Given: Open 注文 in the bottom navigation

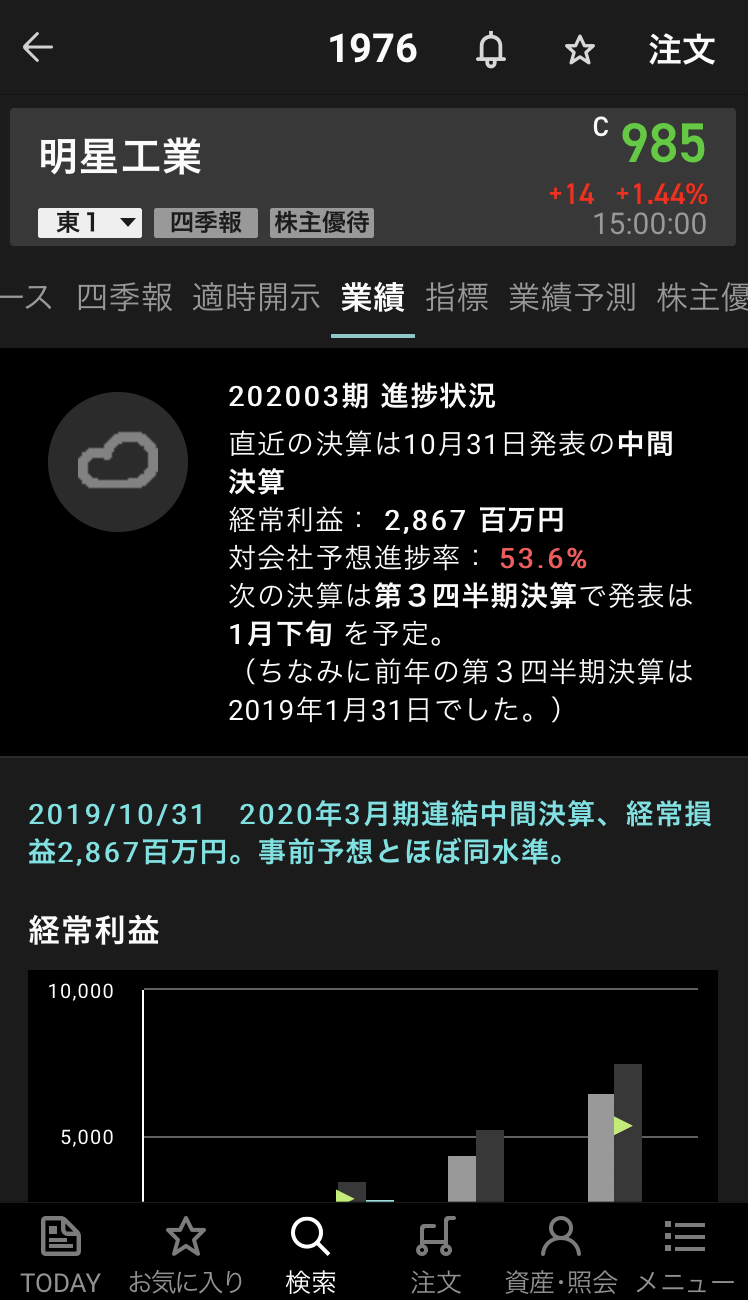Looking at the screenshot, I should click(435, 1253).
